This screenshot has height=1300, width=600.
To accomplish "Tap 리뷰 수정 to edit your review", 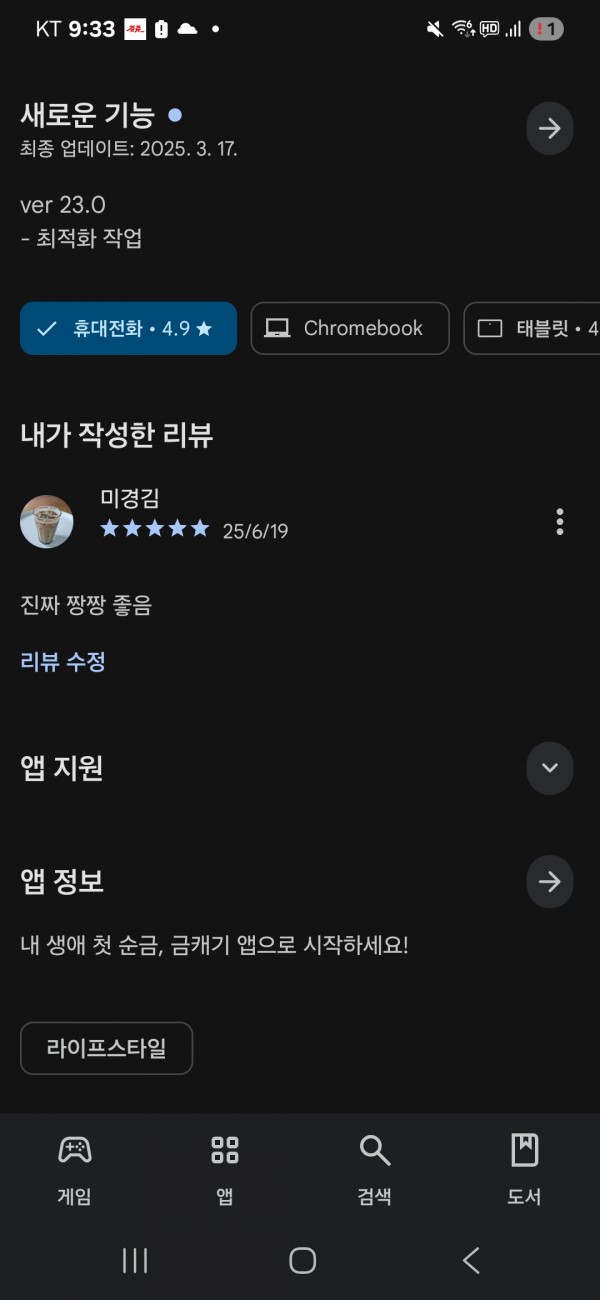I will pos(63,661).
